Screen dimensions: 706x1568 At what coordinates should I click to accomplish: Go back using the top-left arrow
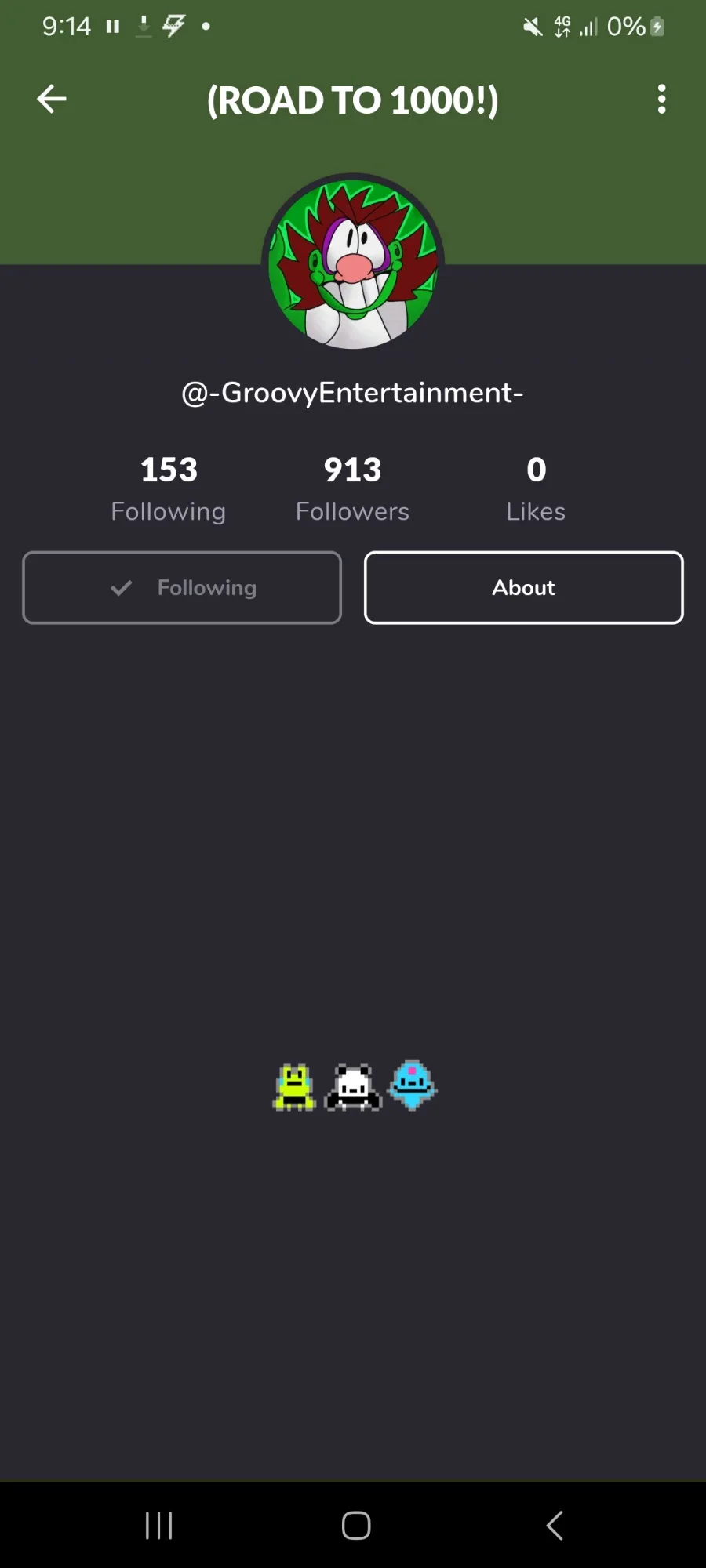click(52, 99)
